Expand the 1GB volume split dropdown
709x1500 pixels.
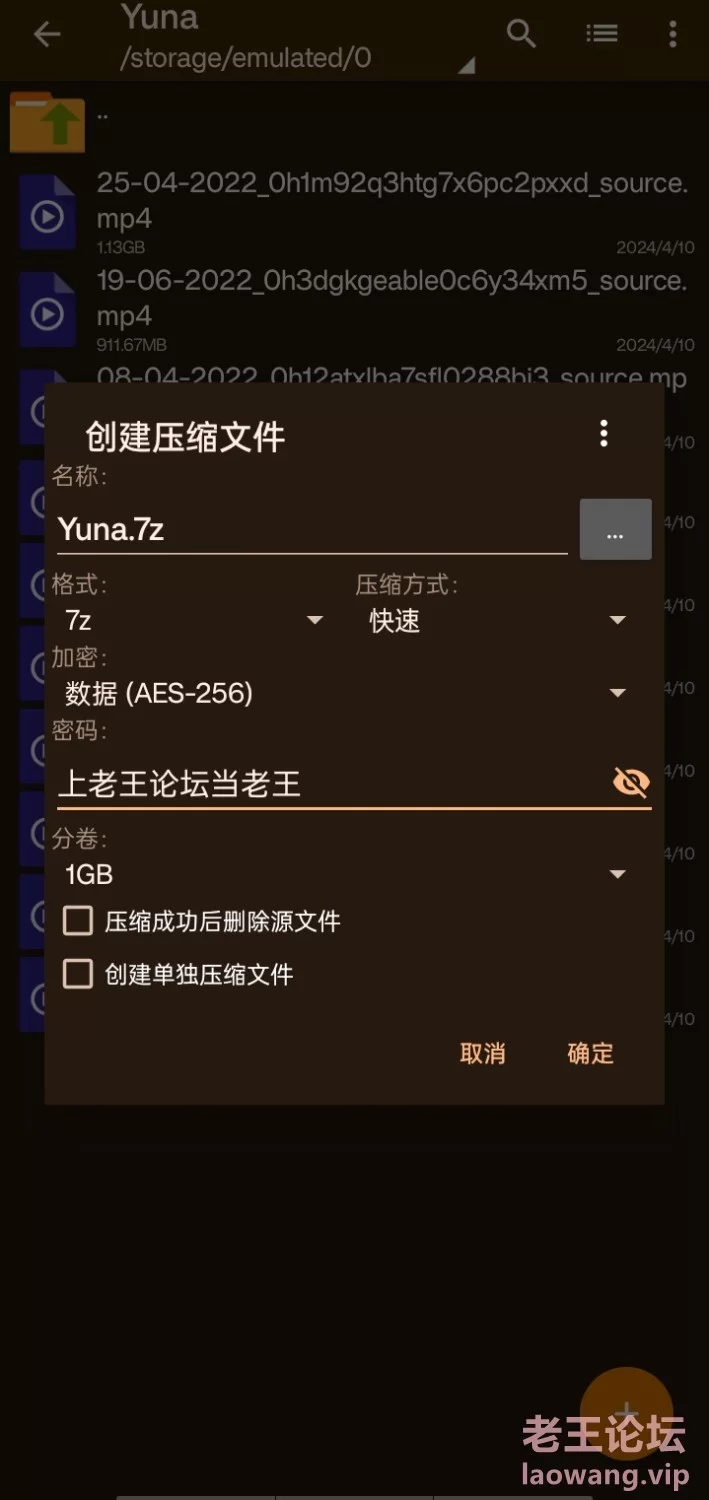(345, 875)
